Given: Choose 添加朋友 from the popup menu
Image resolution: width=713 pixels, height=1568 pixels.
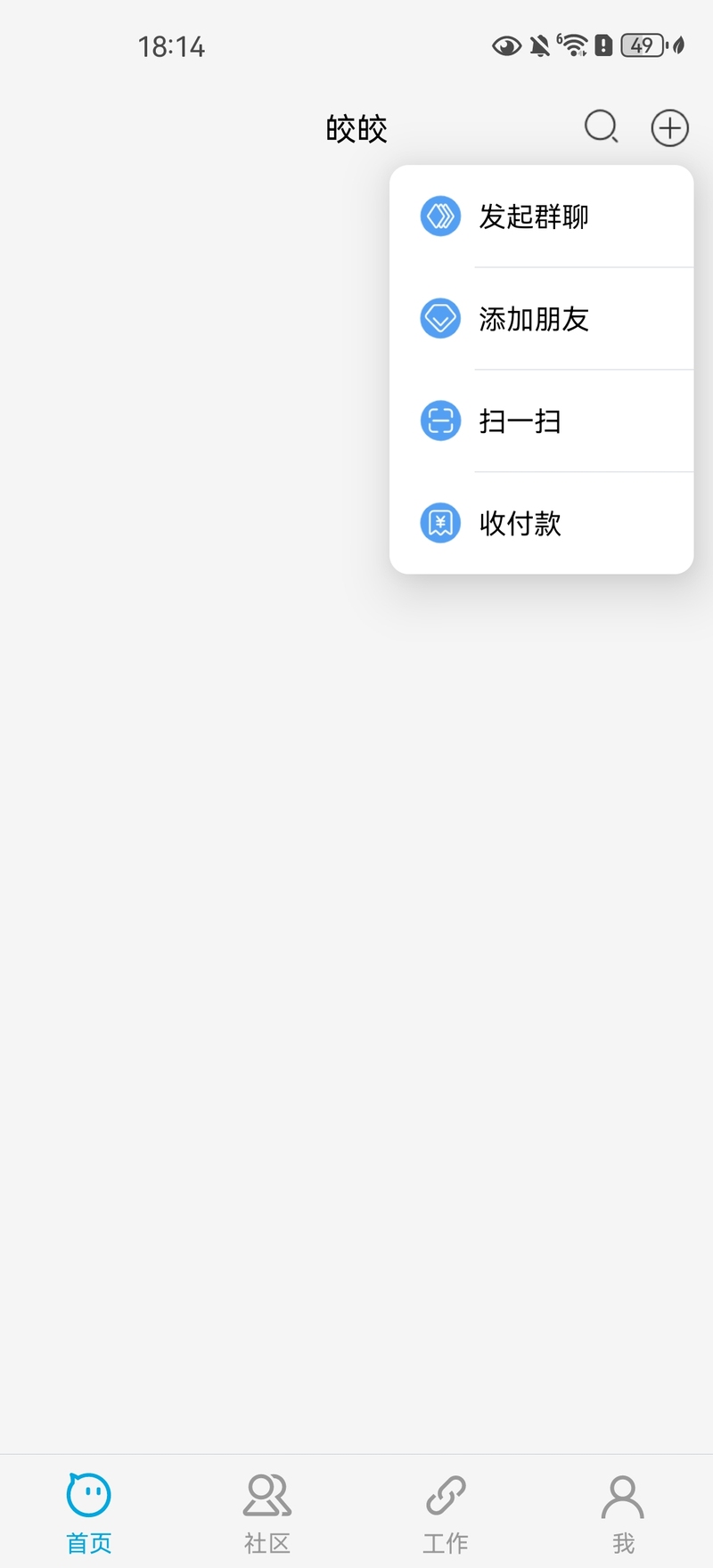Looking at the screenshot, I should 542,319.
